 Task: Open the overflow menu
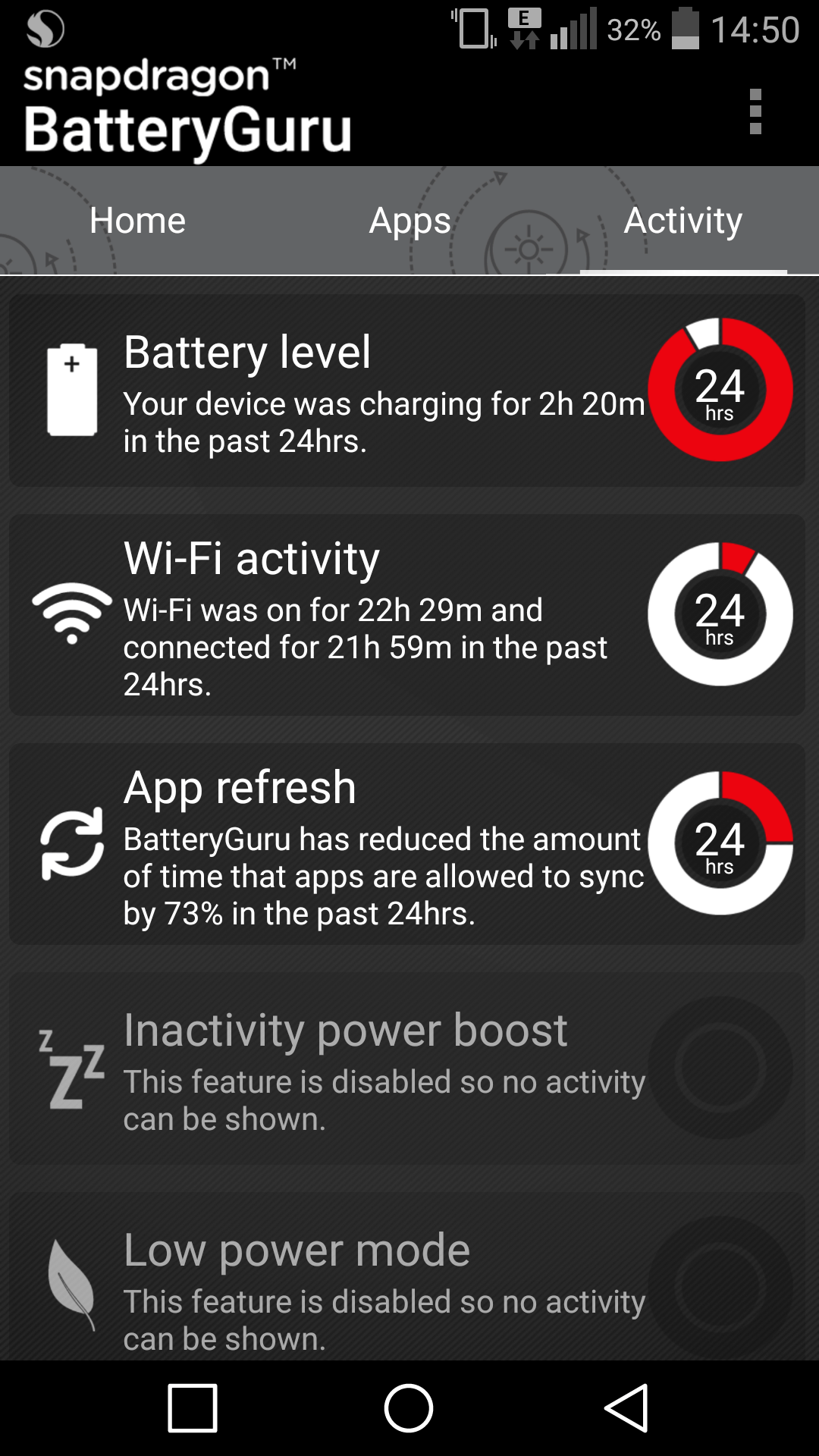755,111
